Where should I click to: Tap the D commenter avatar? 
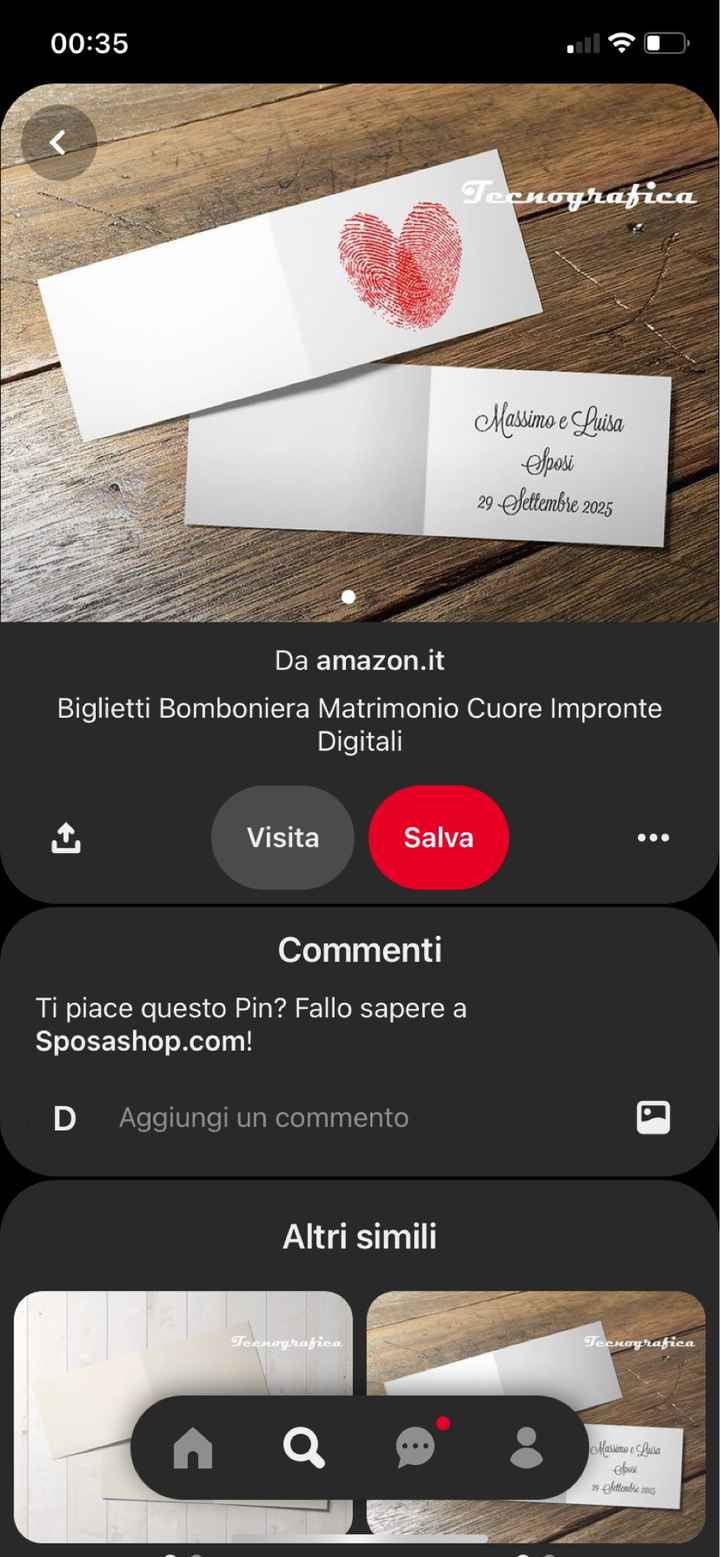(x=63, y=1117)
